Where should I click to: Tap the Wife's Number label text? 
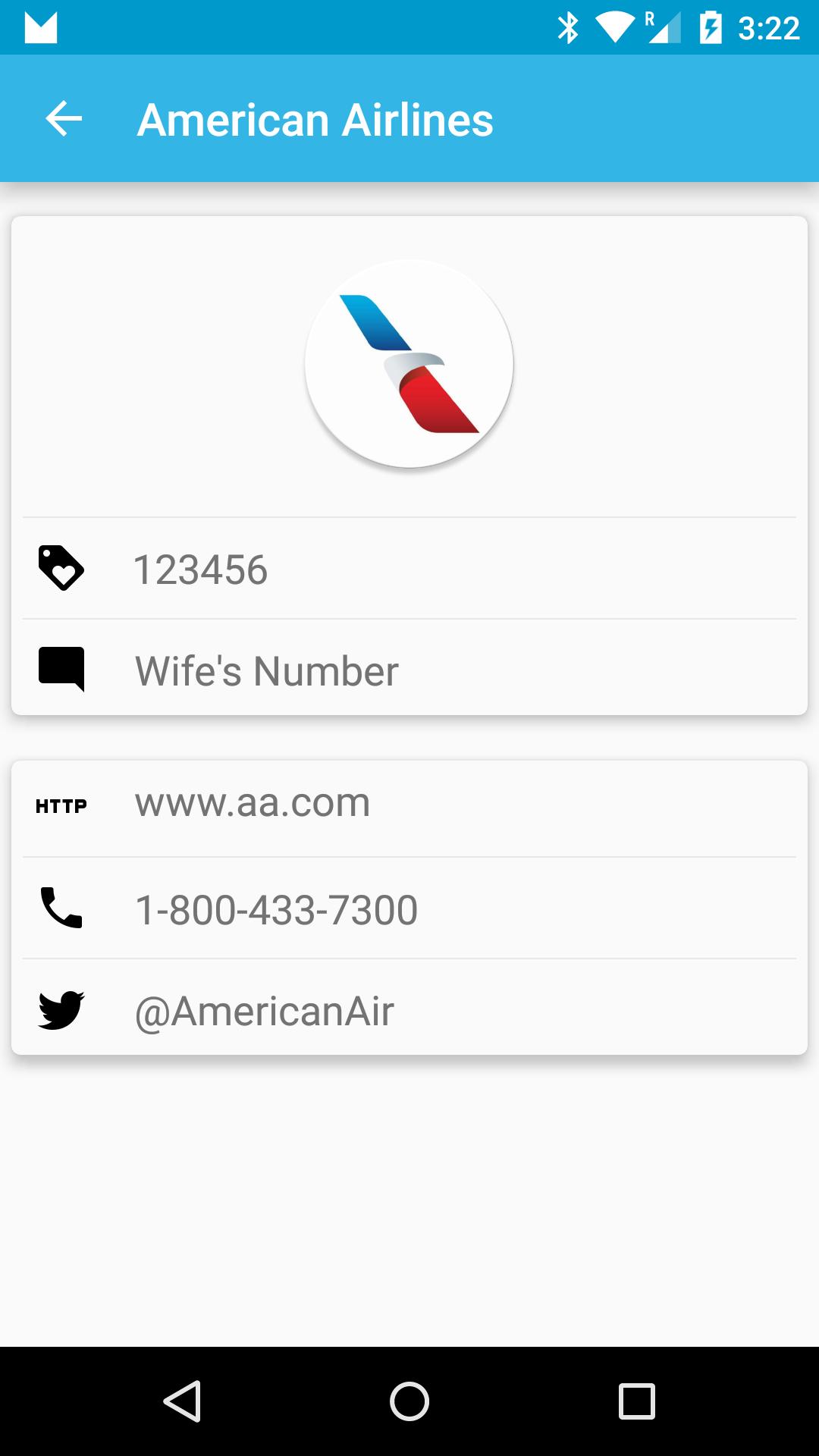pyautogui.click(x=265, y=669)
